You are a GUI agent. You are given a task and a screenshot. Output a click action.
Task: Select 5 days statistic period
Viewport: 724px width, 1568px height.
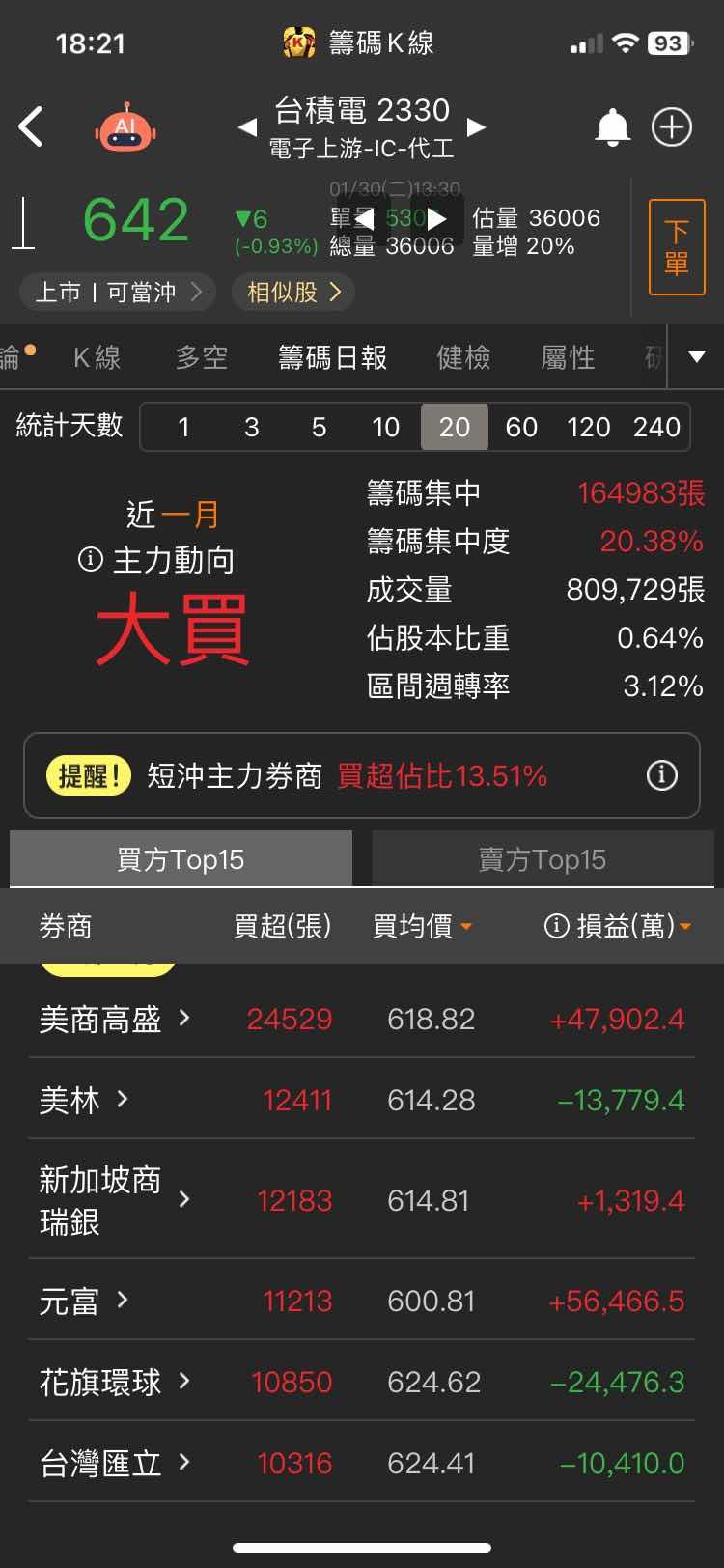tap(319, 427)
